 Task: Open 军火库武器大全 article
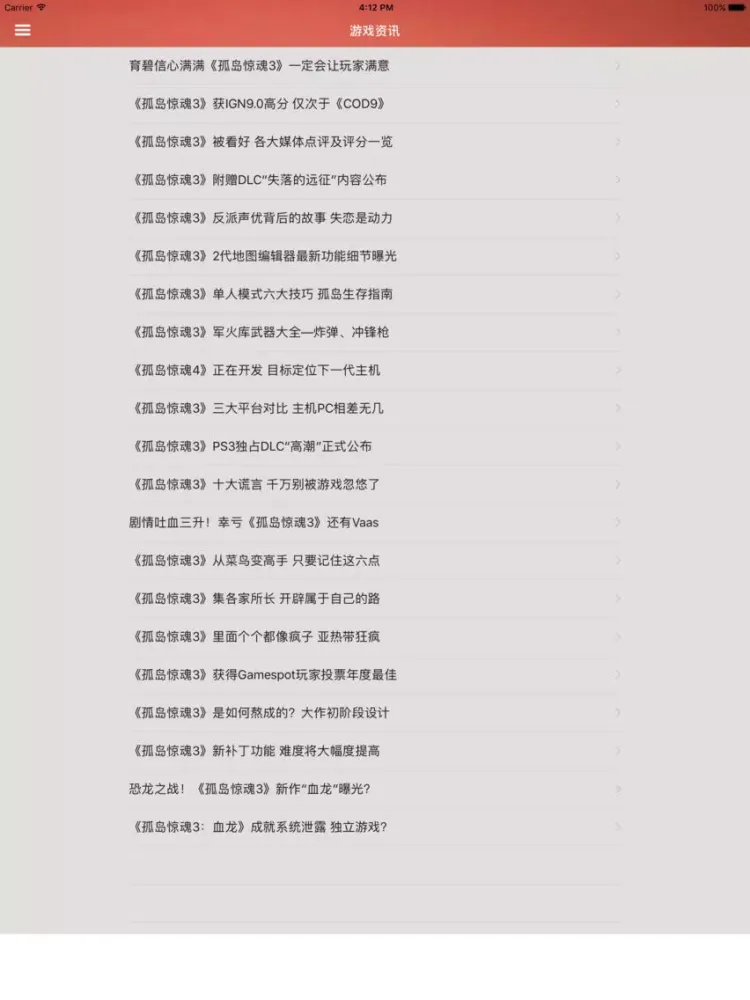(260, 332)
